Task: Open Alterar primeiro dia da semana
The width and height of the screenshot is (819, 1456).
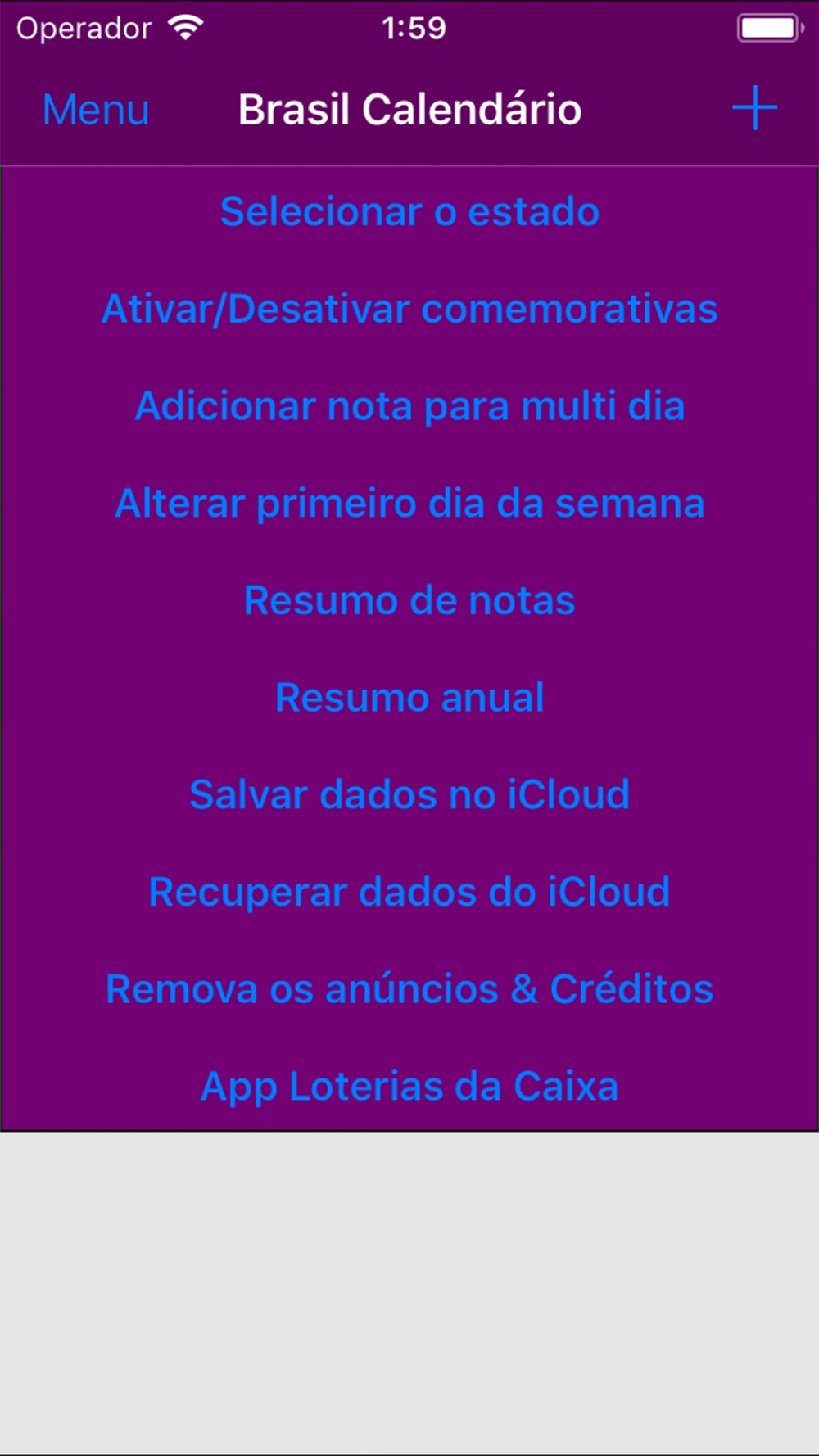Action: pyautogui.click(x=409, y=504)
